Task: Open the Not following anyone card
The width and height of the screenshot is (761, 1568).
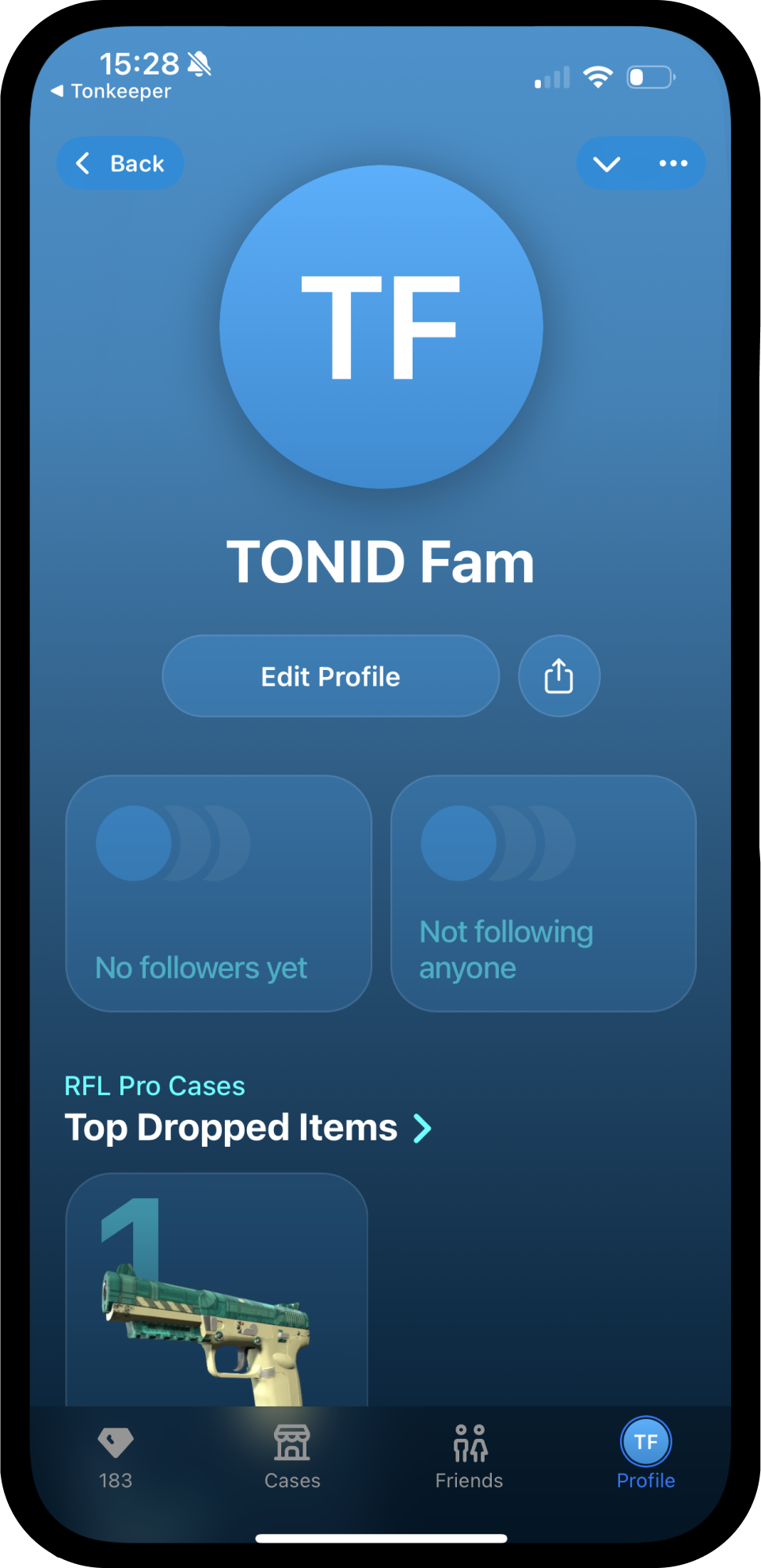Action: [x=544, y=893]
